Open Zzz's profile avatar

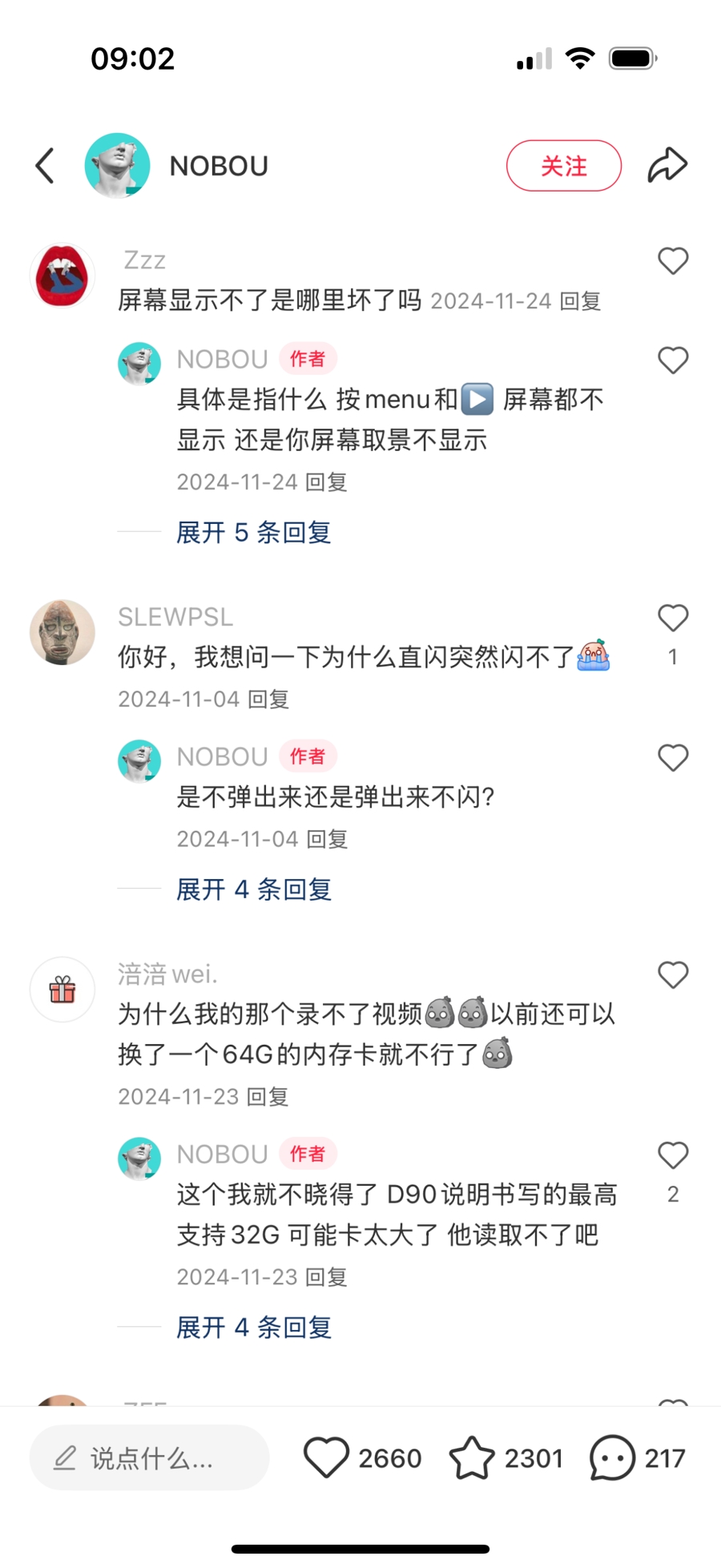[x=62, y=276]
